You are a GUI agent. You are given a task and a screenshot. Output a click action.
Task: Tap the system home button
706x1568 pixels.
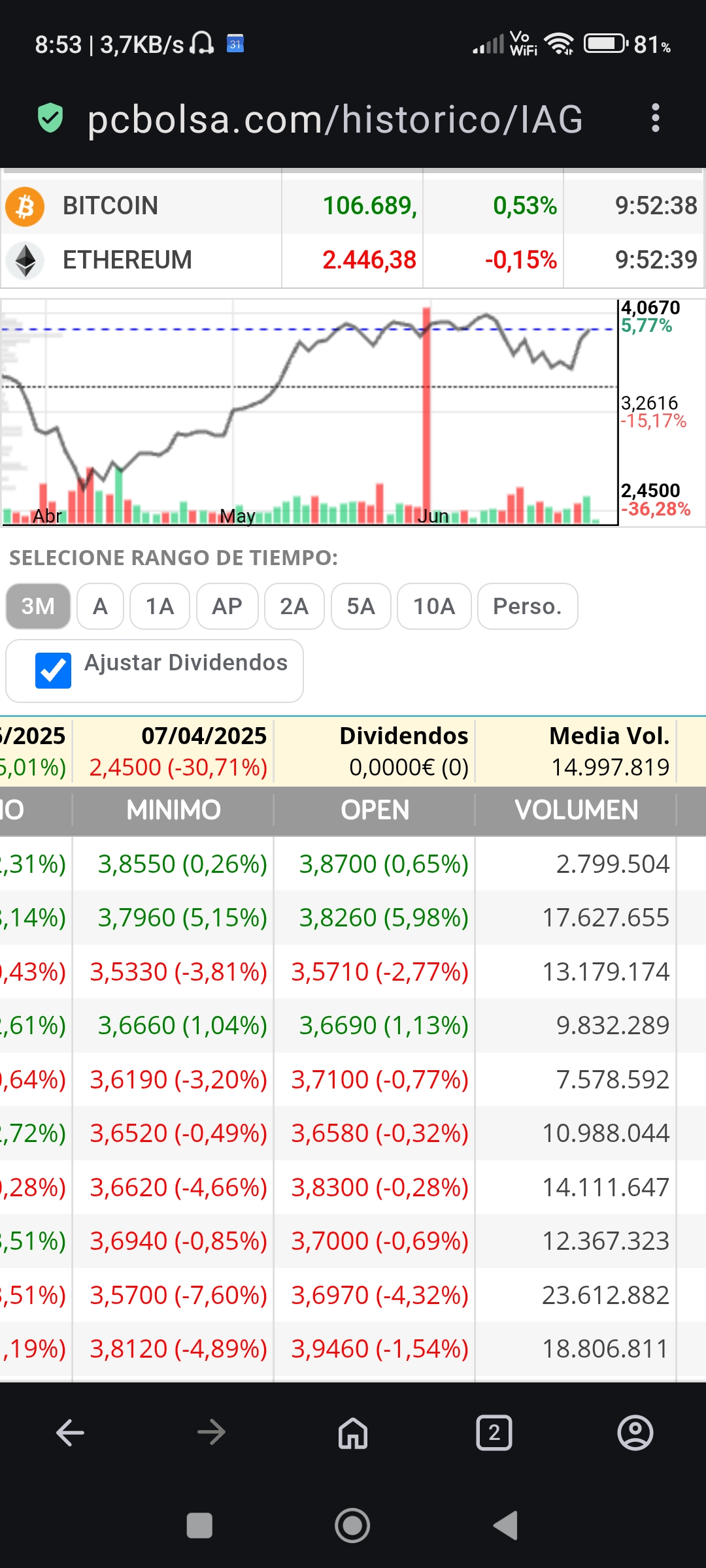pos(352,1526)
